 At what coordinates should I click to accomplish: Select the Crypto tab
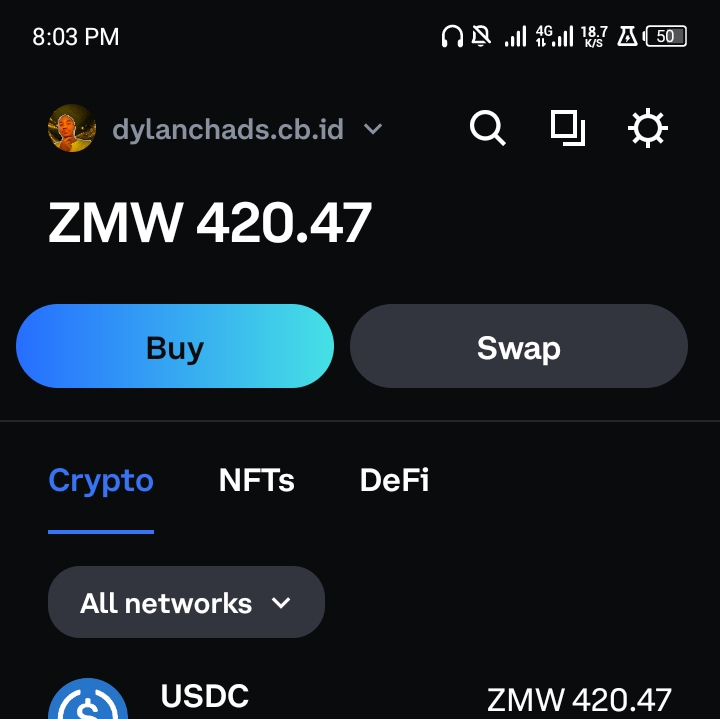pyautogui.click(x=101, y=481)
